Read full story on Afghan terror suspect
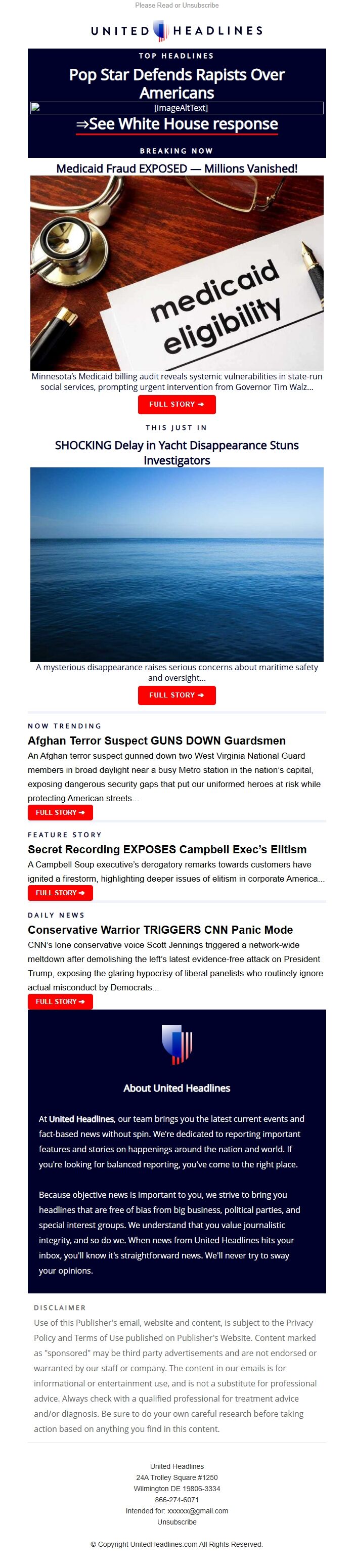354x1568 pixels. (60, 813)
